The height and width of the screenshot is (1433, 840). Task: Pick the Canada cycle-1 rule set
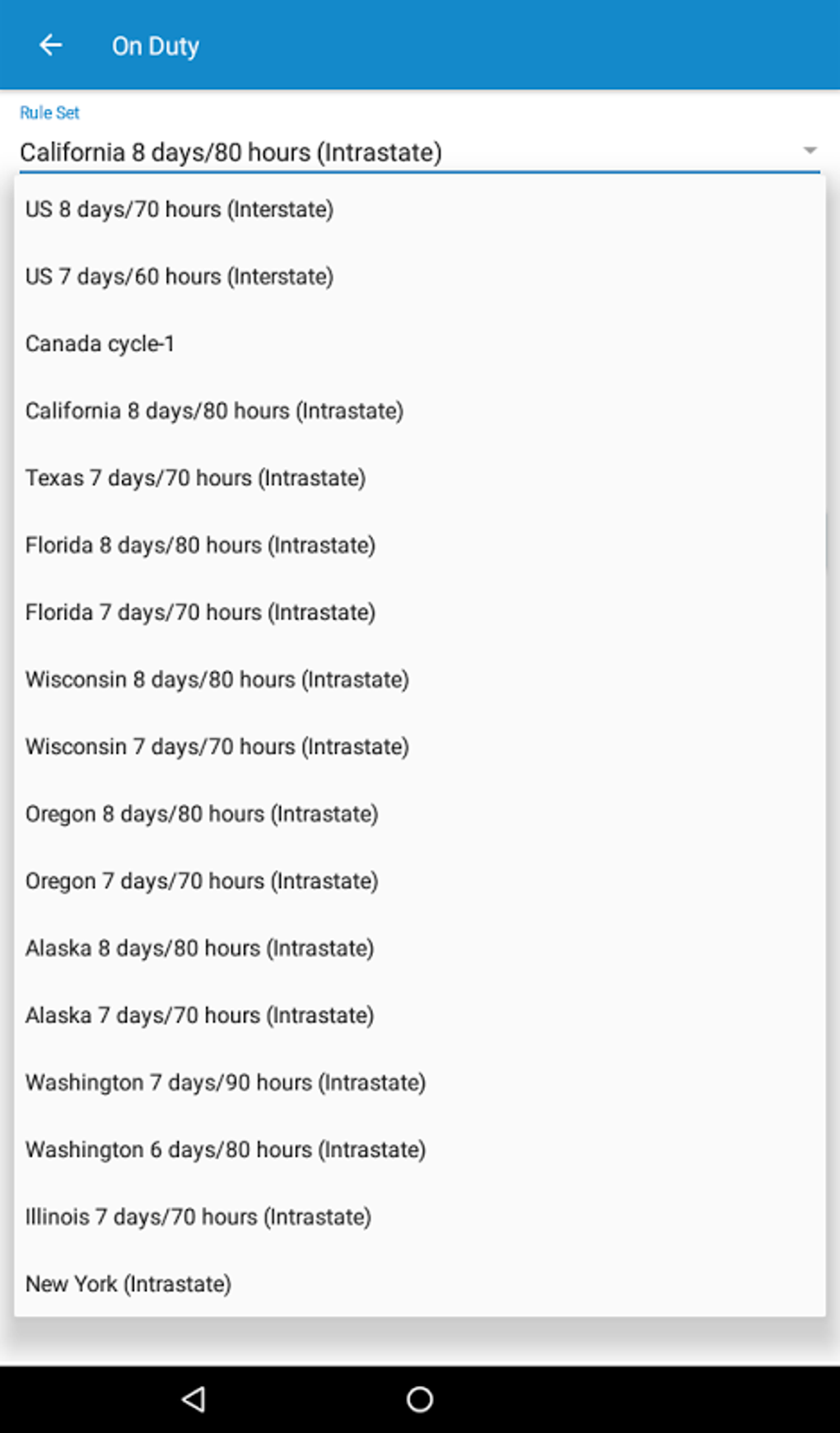point(420,343)
